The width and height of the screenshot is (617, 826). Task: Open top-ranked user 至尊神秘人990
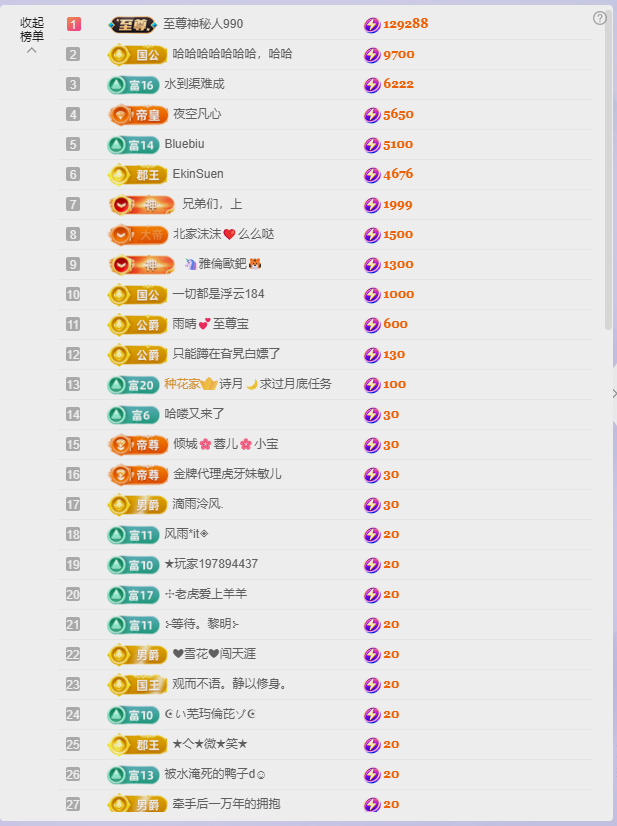coord(203,23)
